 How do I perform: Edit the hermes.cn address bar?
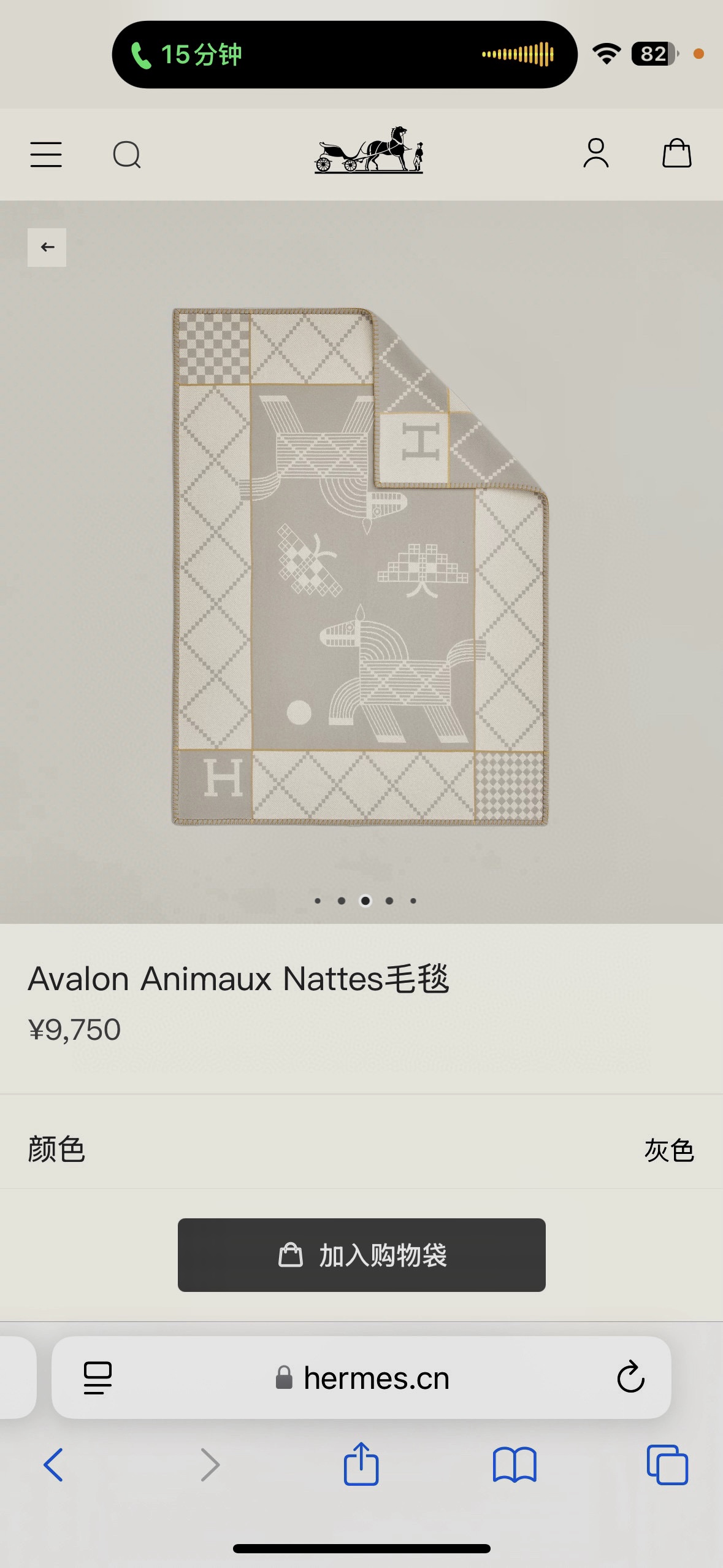[x=361, y=1378]
